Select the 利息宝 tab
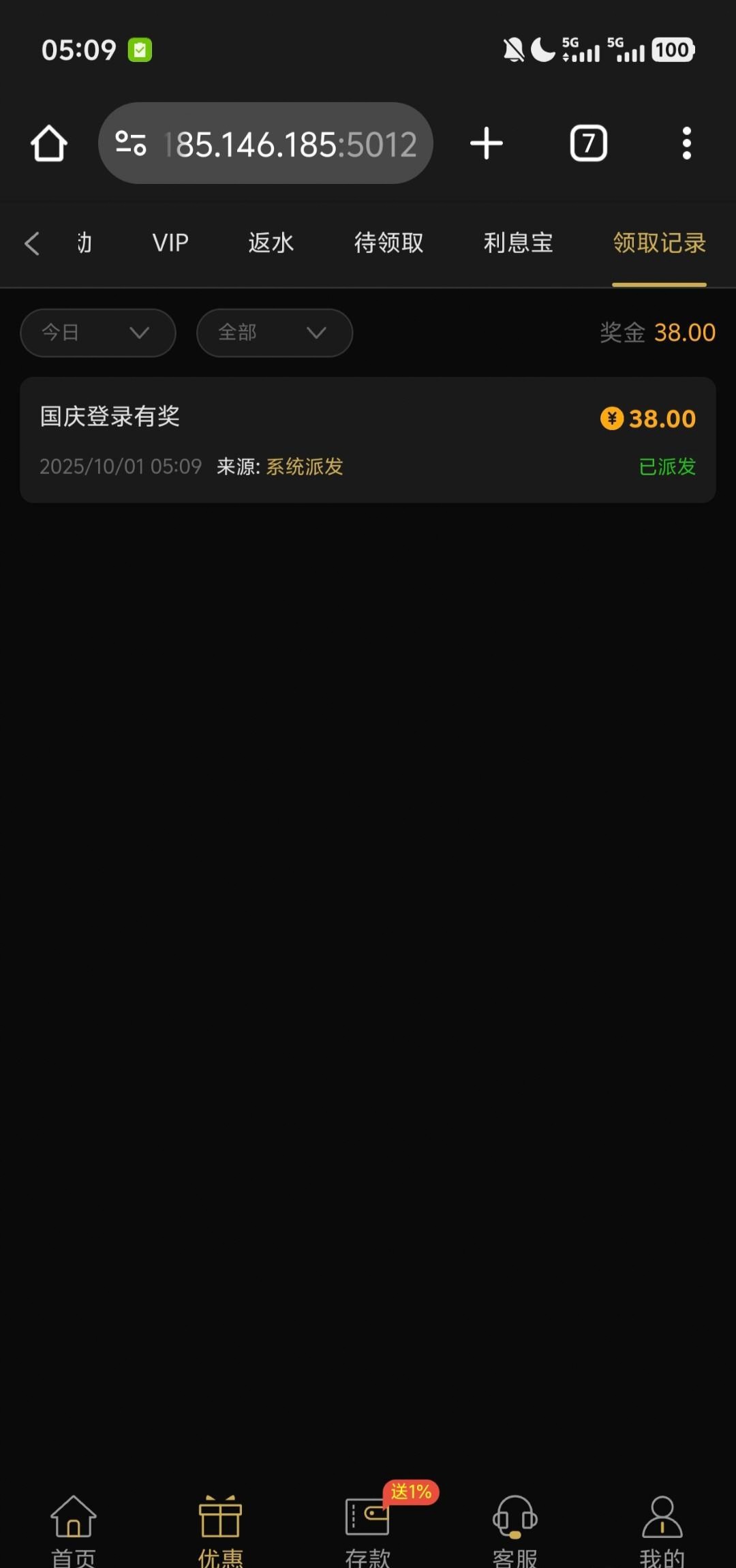Image resolution: width=736 pixels, height=1568 pixels. [x=518, y=243]
